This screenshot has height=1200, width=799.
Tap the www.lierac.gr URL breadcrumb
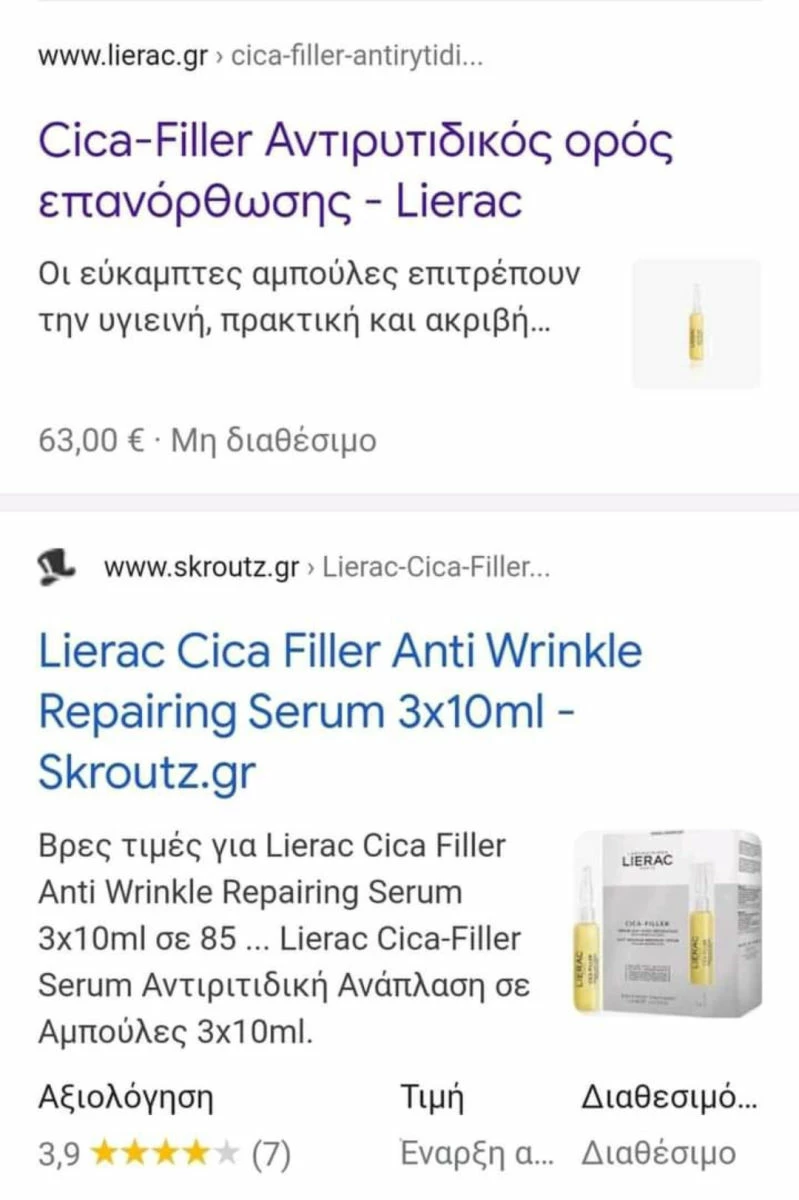(260, 56)
